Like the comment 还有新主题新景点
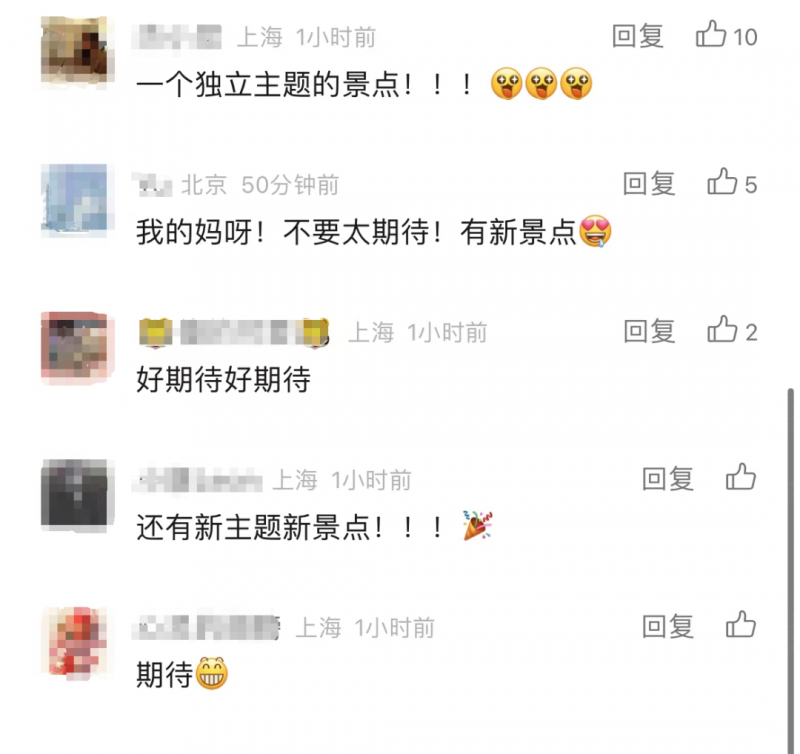Viewport: 800px width, 754px height. [x=741, y=478]
